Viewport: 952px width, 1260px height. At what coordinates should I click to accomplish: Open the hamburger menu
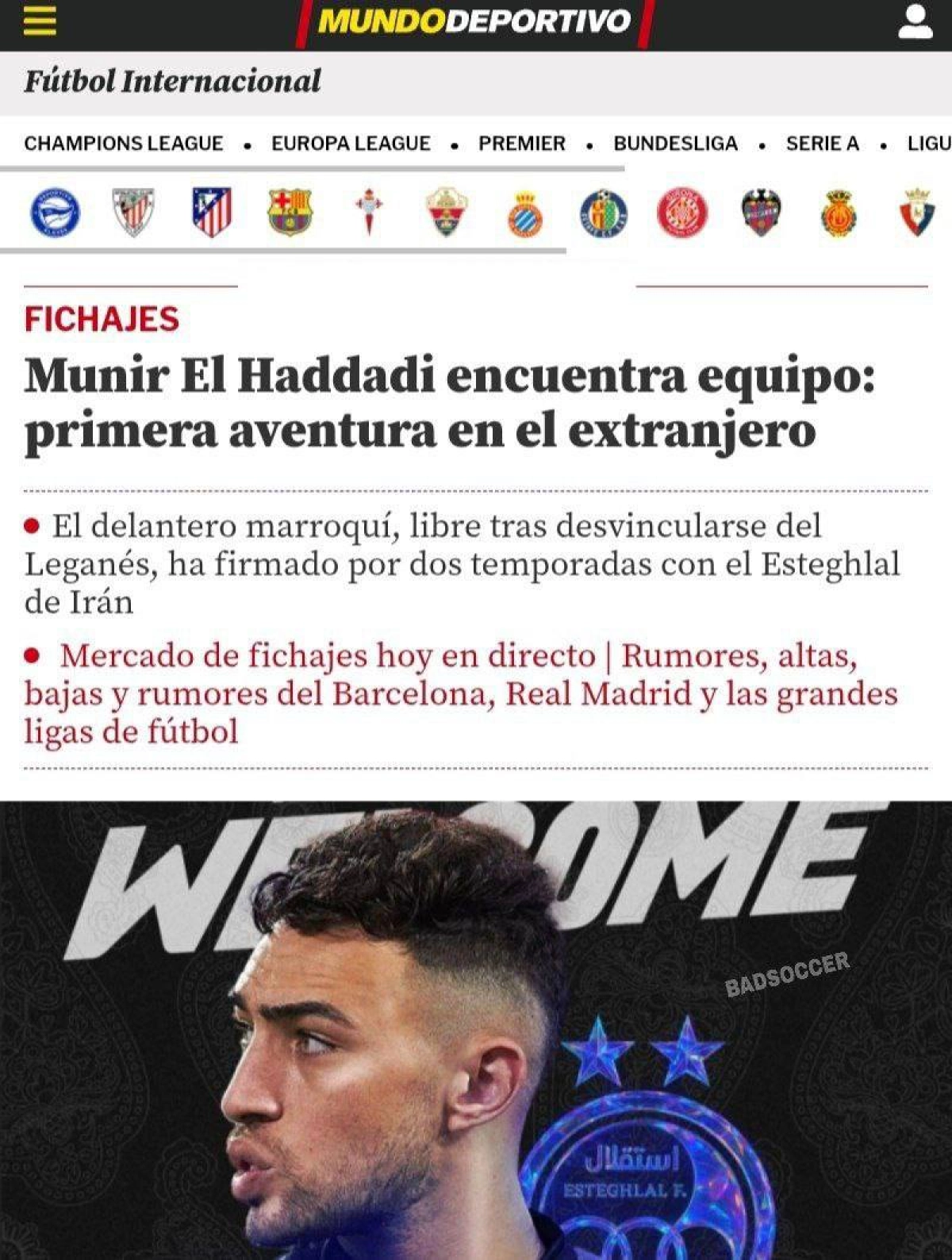coord(39,21)
